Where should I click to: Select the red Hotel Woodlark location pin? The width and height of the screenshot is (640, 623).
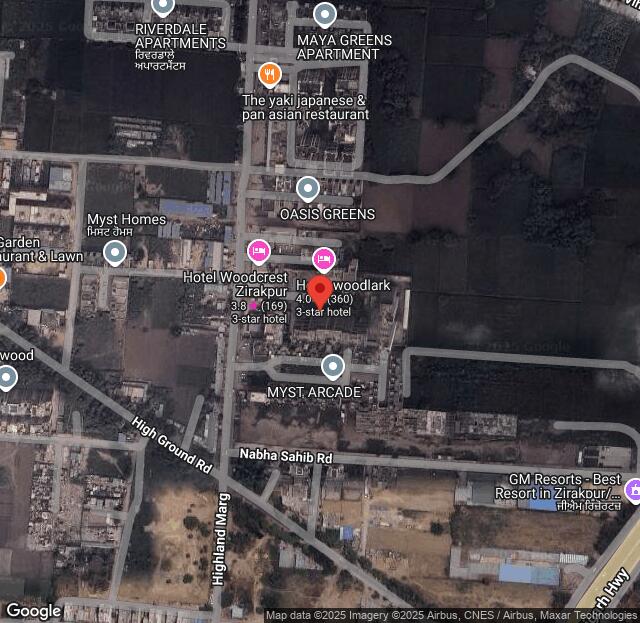pos(319,291)
